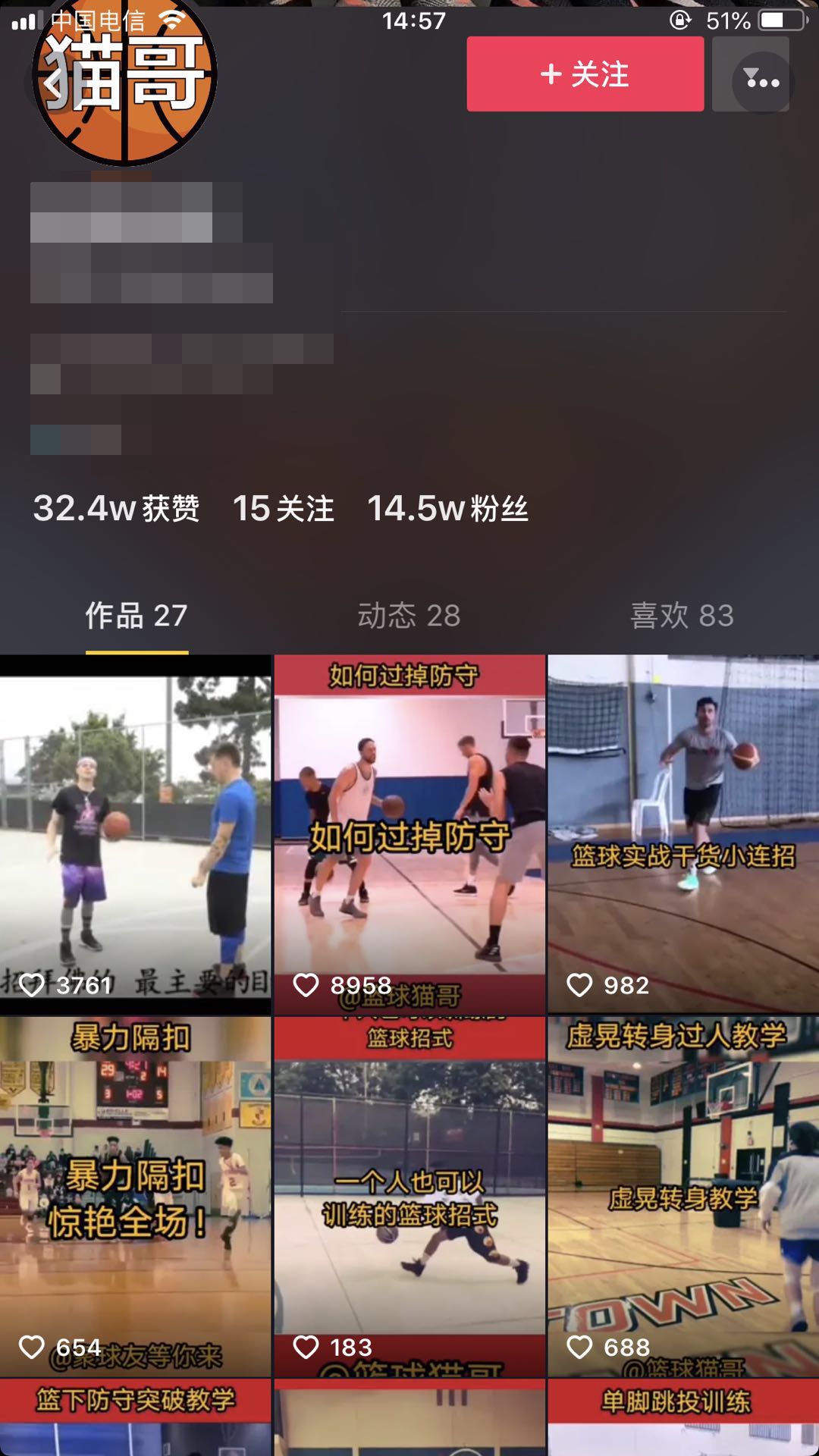
Task: Go back using the back arrow
Action: tap(52, 82)
